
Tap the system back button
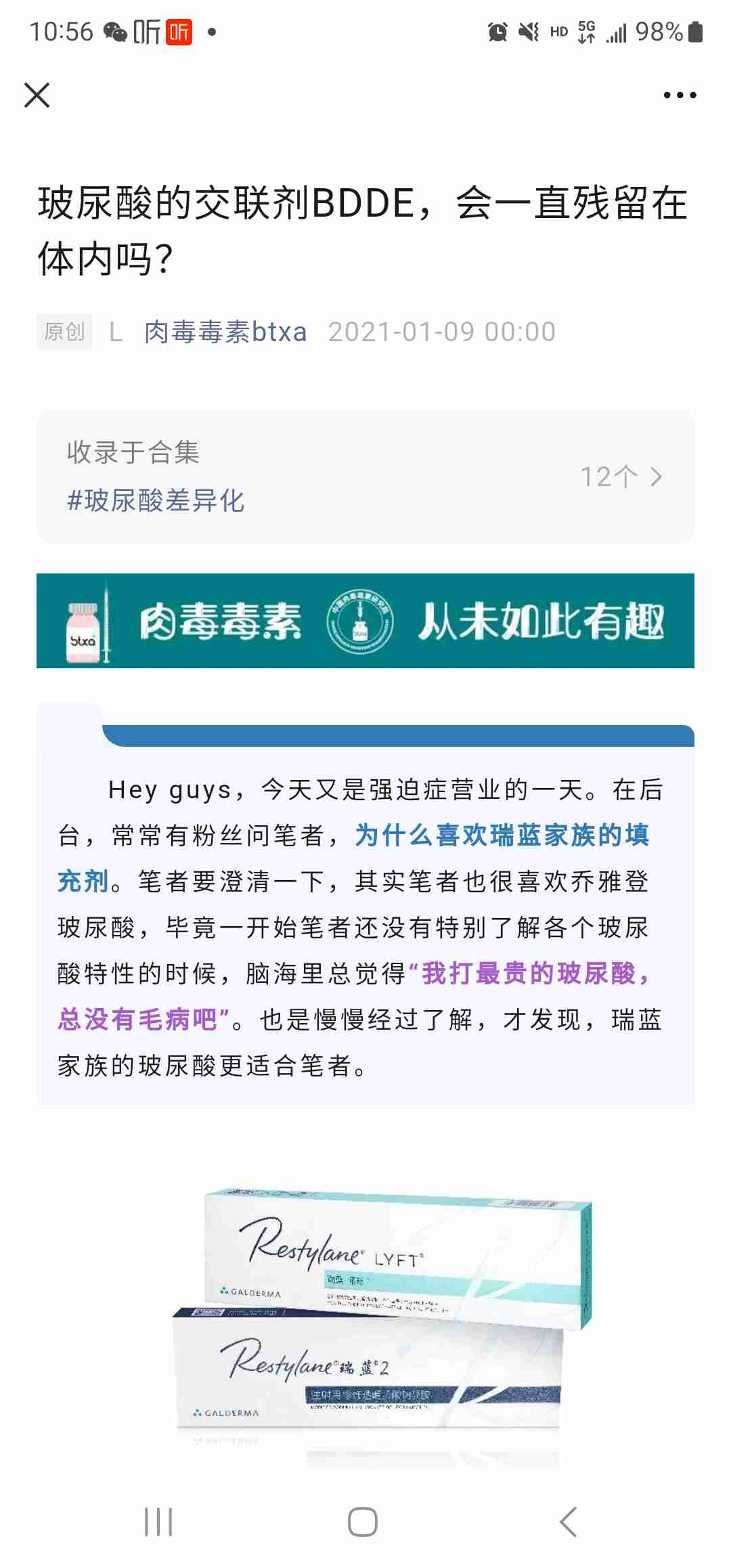569,1523
